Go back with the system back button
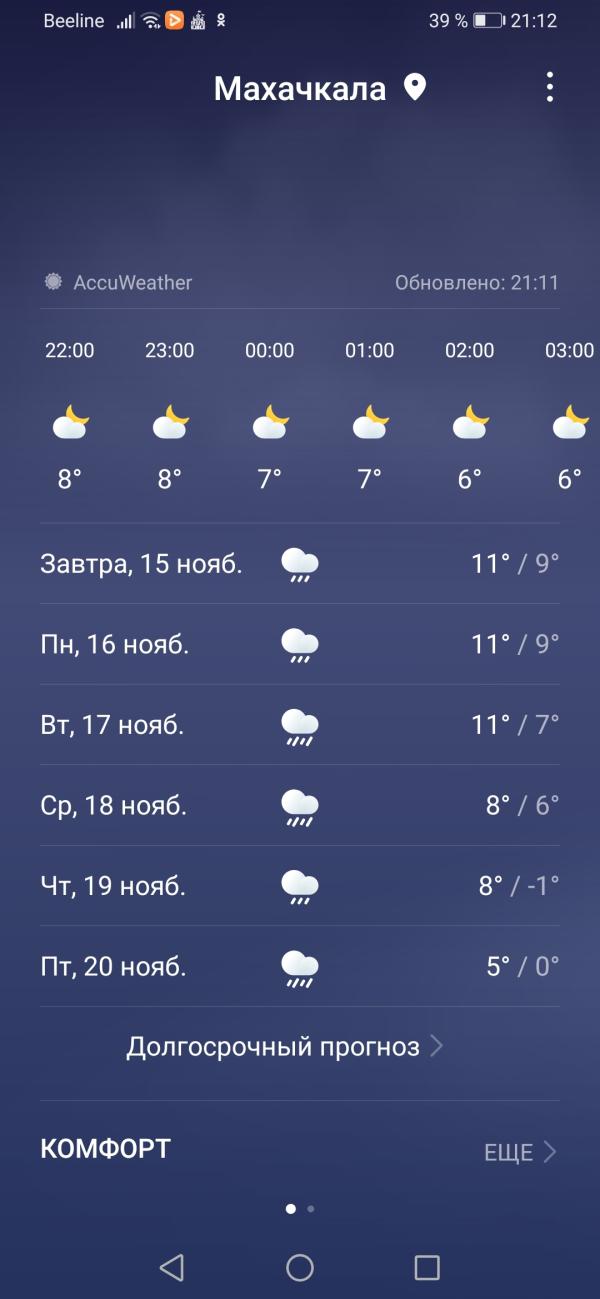The height and width of the screenshot is (1299, 600). [172, 1268]
